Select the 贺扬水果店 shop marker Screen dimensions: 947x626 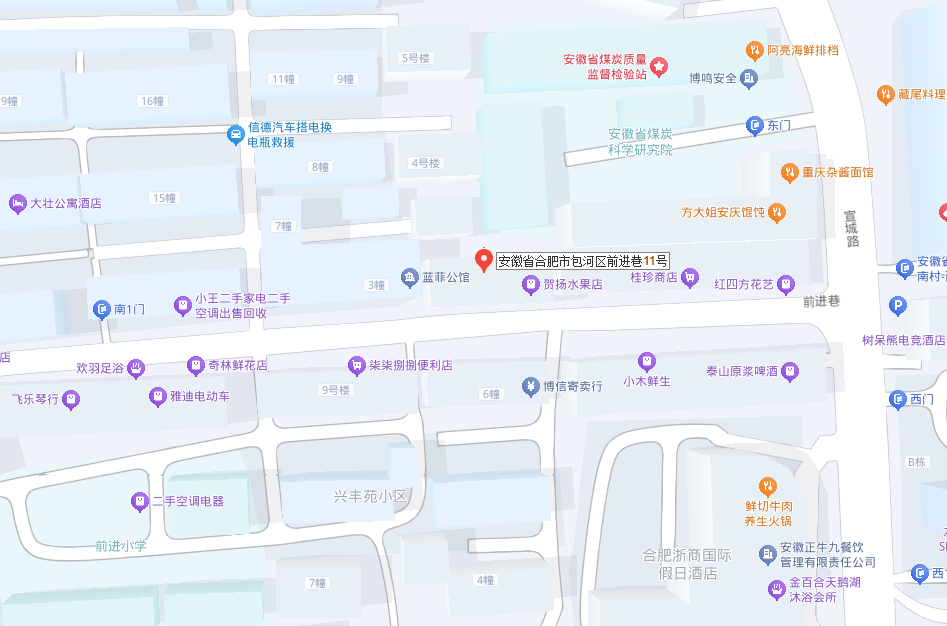[531, 286]
